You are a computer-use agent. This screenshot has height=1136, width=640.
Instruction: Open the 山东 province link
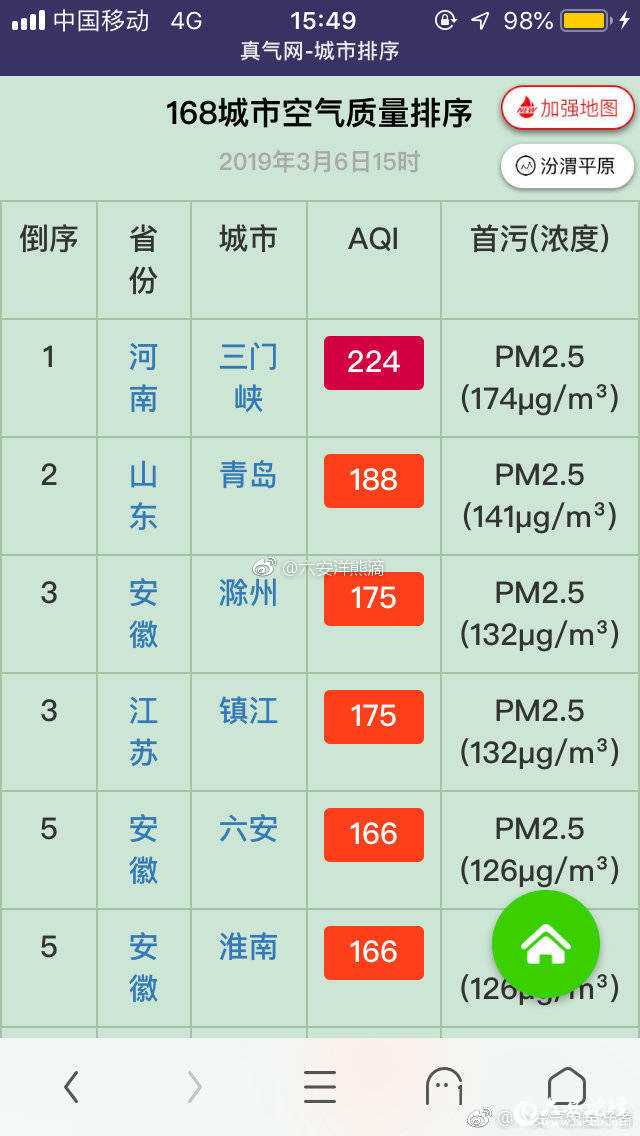tap(143, 495)
